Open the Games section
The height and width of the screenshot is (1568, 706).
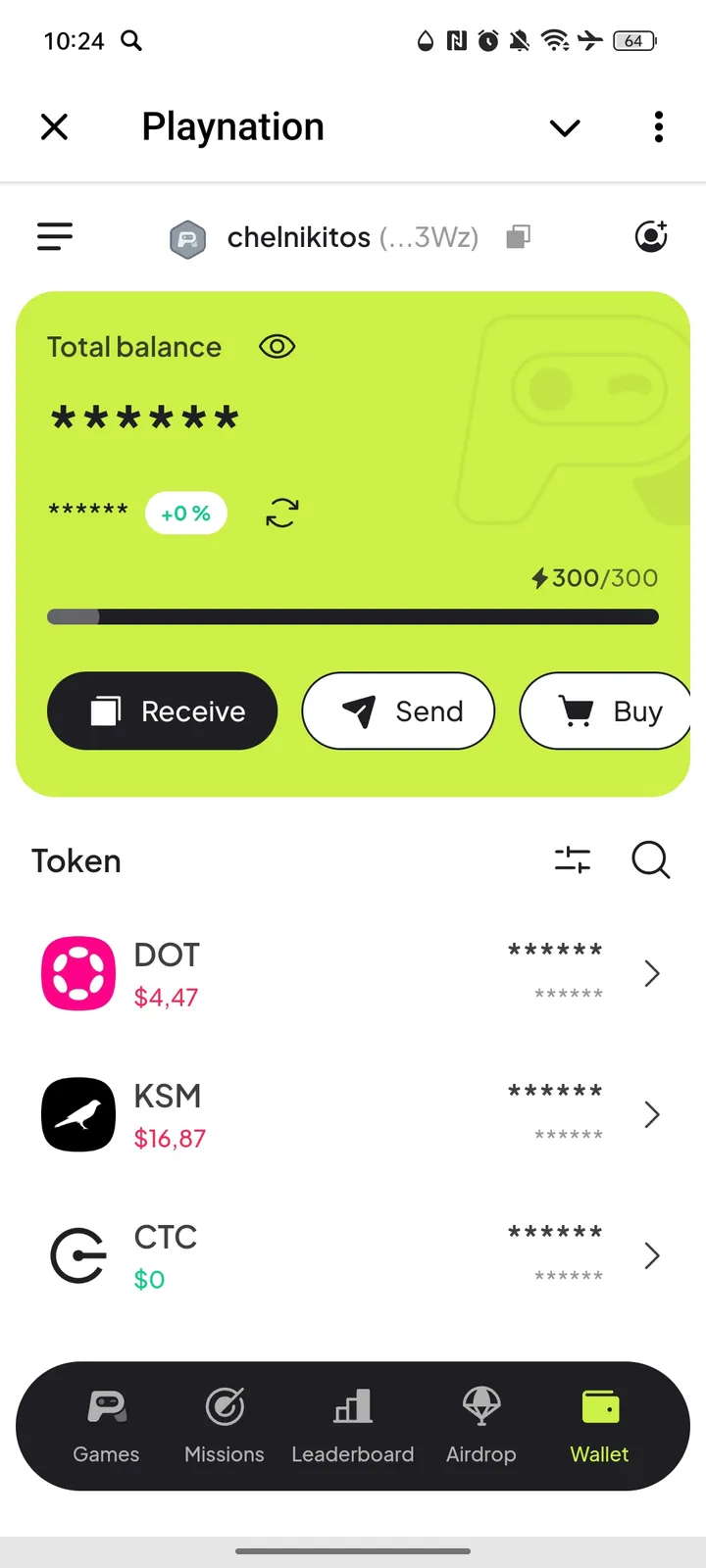click(106, 1427)
